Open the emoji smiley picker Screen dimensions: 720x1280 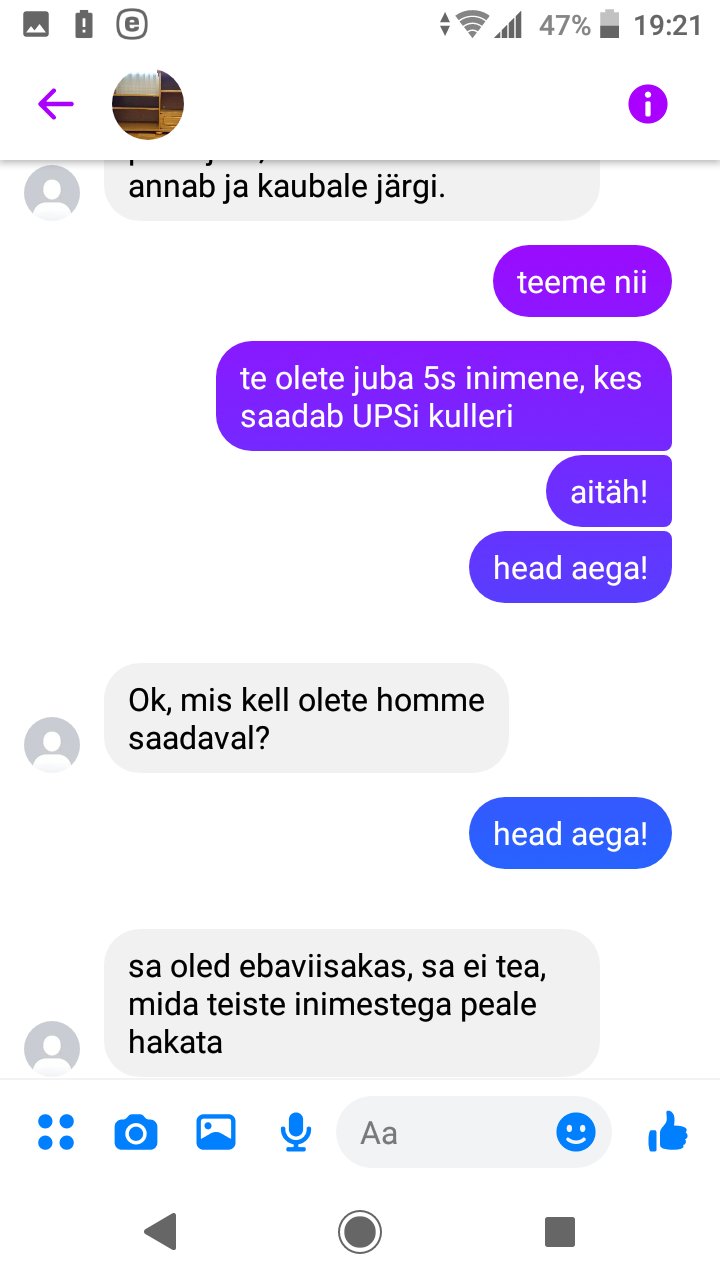576,1132
